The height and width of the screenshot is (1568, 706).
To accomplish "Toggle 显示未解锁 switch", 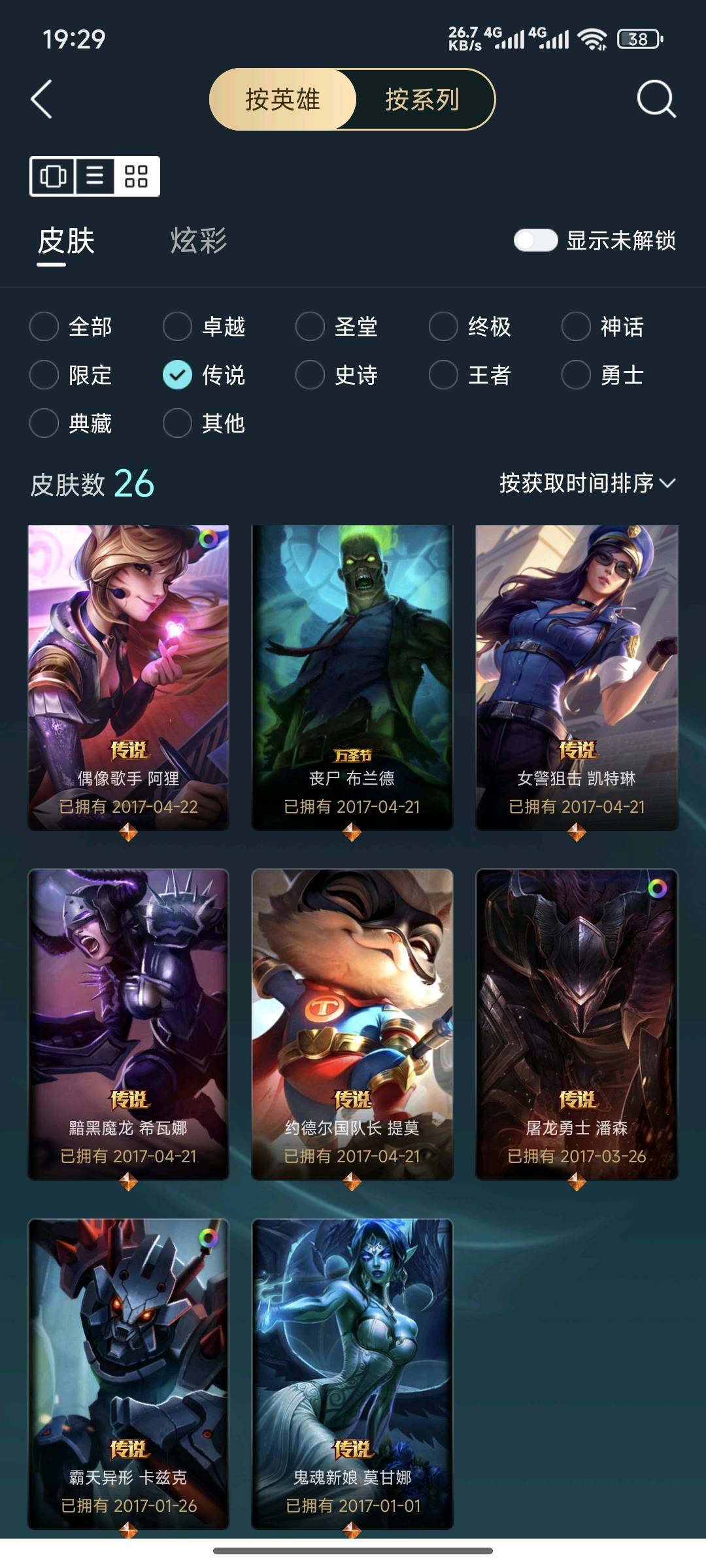I will pyautogui.click(x=535, y=240).
